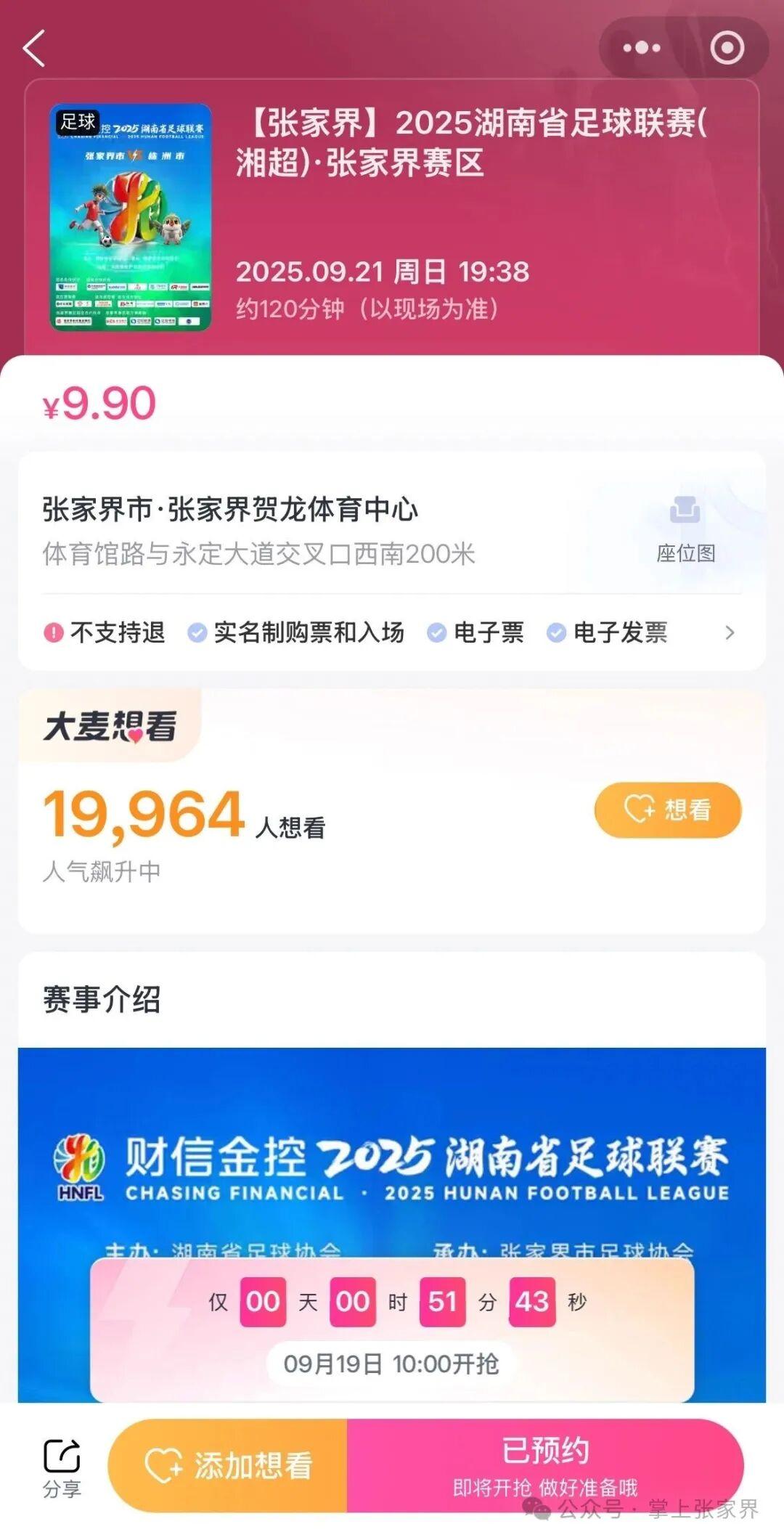Tap 添加想看 at the bottom
This screenshot has height=1540, width=784.
[228, 1465]
